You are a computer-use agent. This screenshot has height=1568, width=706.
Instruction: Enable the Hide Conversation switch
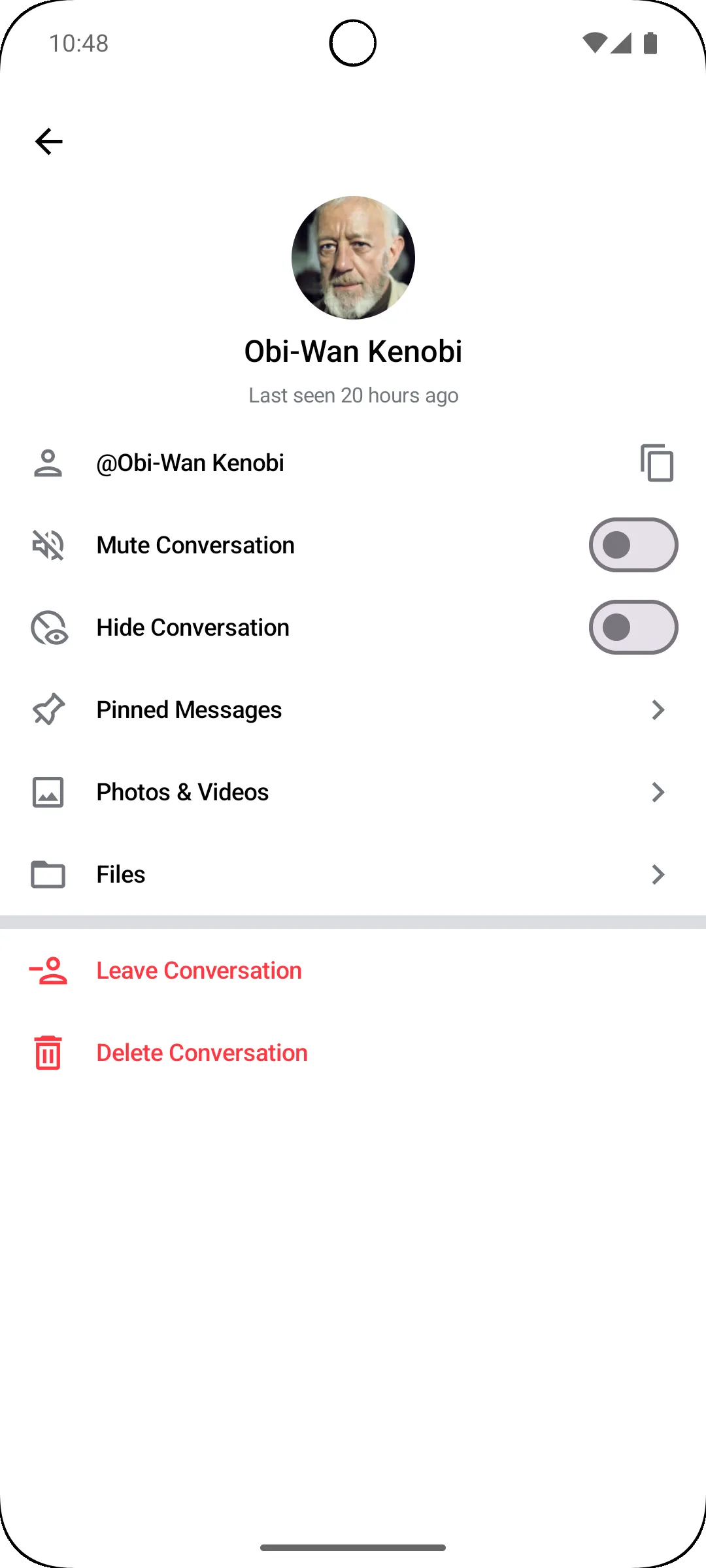pyautogui.click(x=633, y=628)
